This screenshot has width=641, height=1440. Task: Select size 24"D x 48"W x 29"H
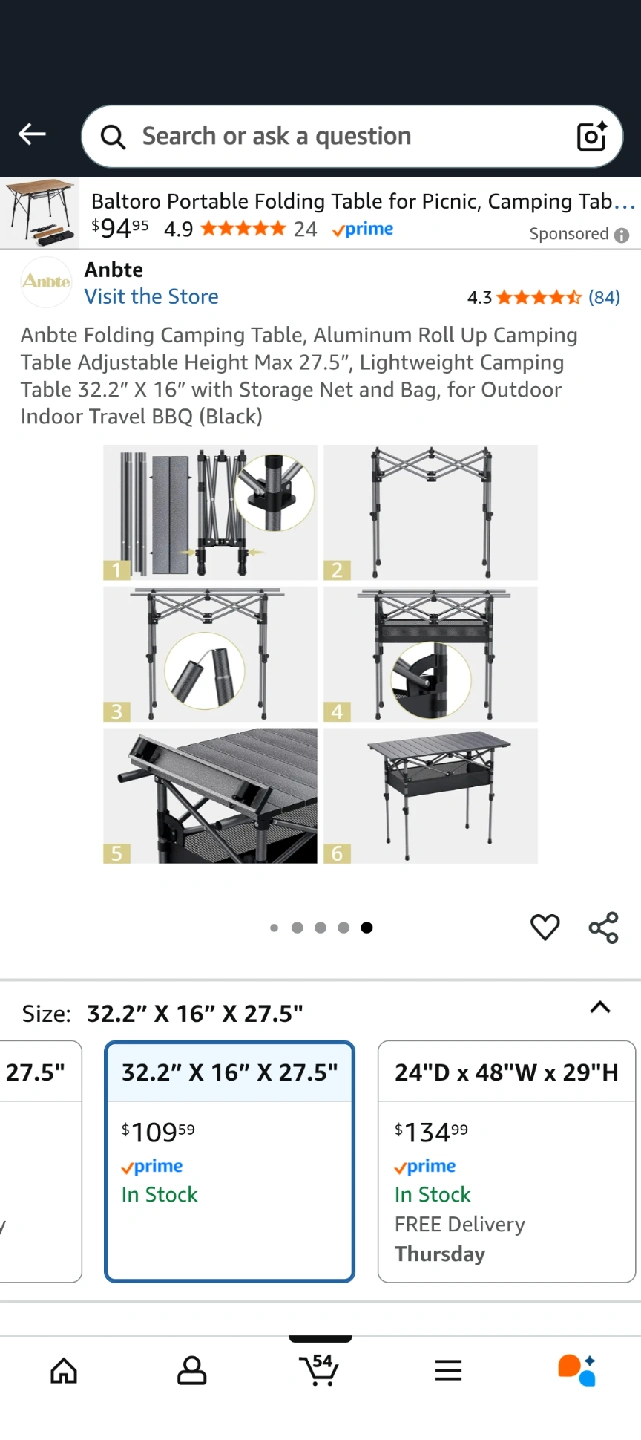point(506,1160)
